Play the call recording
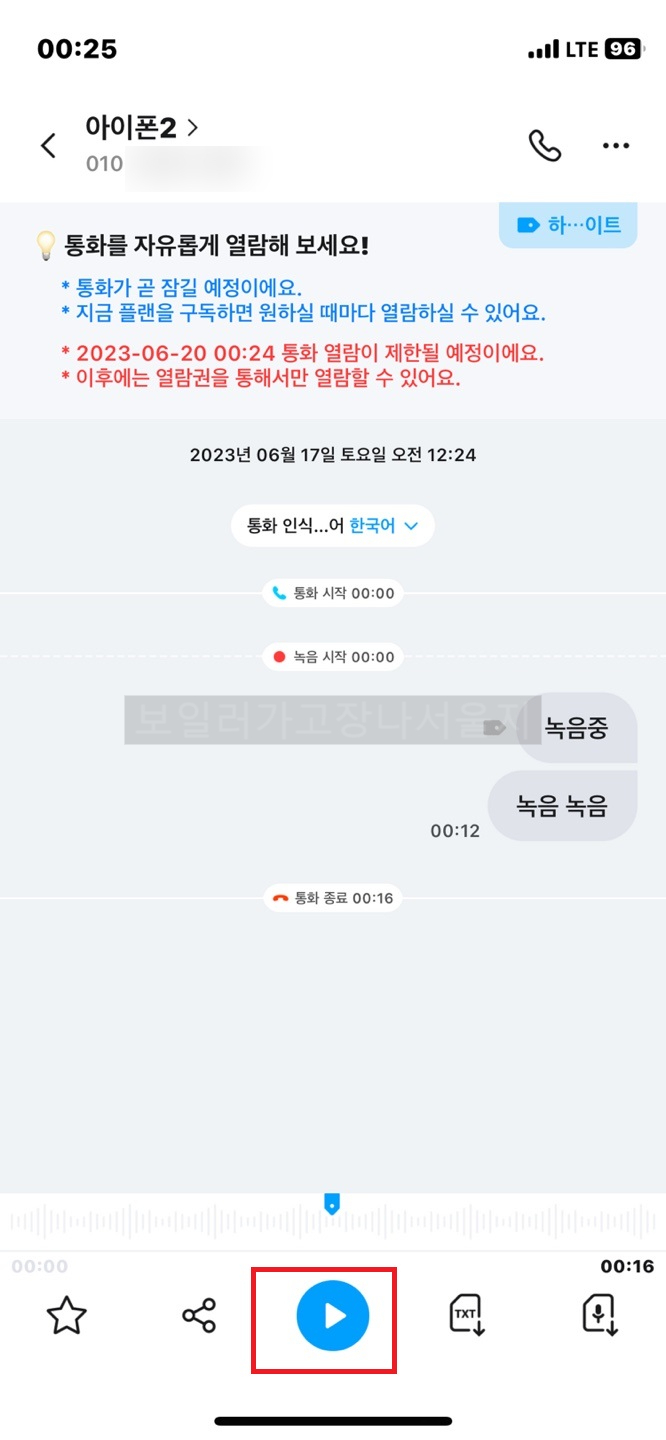Image resolution: width=666 pixels, height=1440 pixels. [x=333, y=1316]
